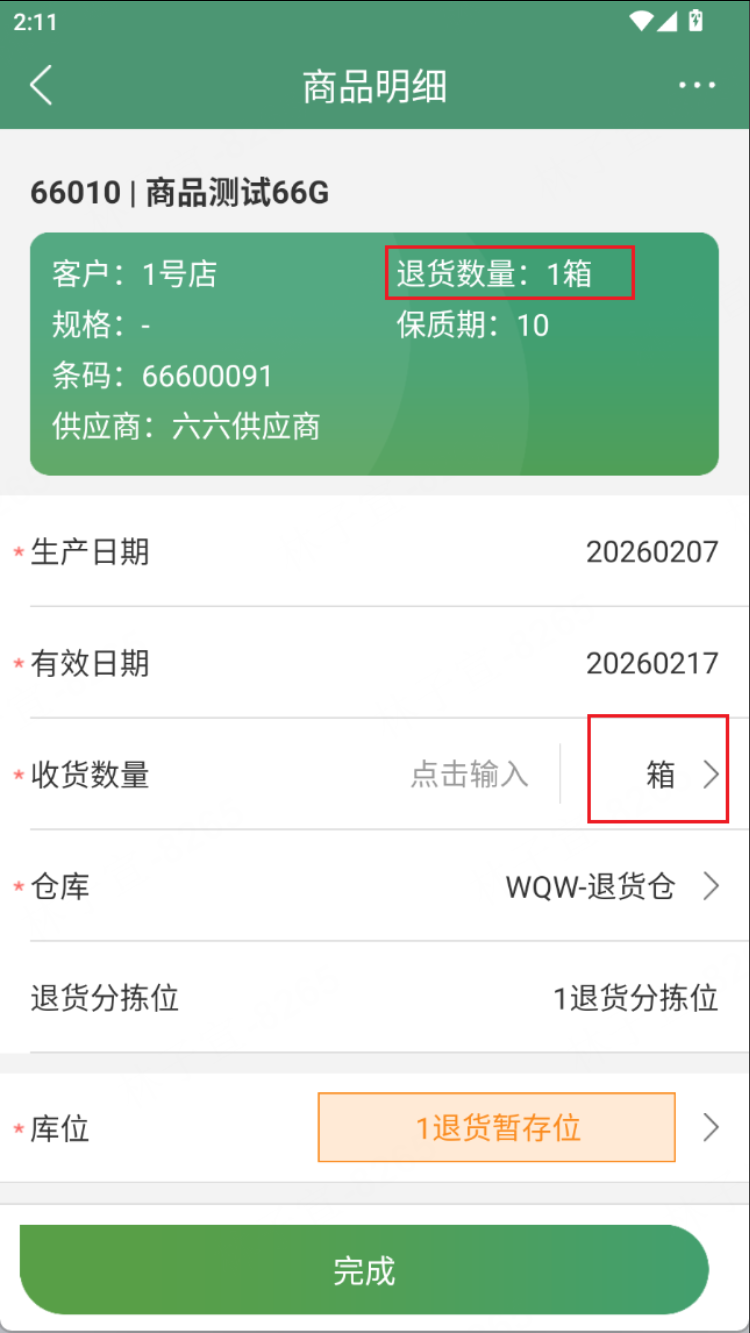Tap 点击输入 to enter 收货数量
750x1333 pixels.
469,774
